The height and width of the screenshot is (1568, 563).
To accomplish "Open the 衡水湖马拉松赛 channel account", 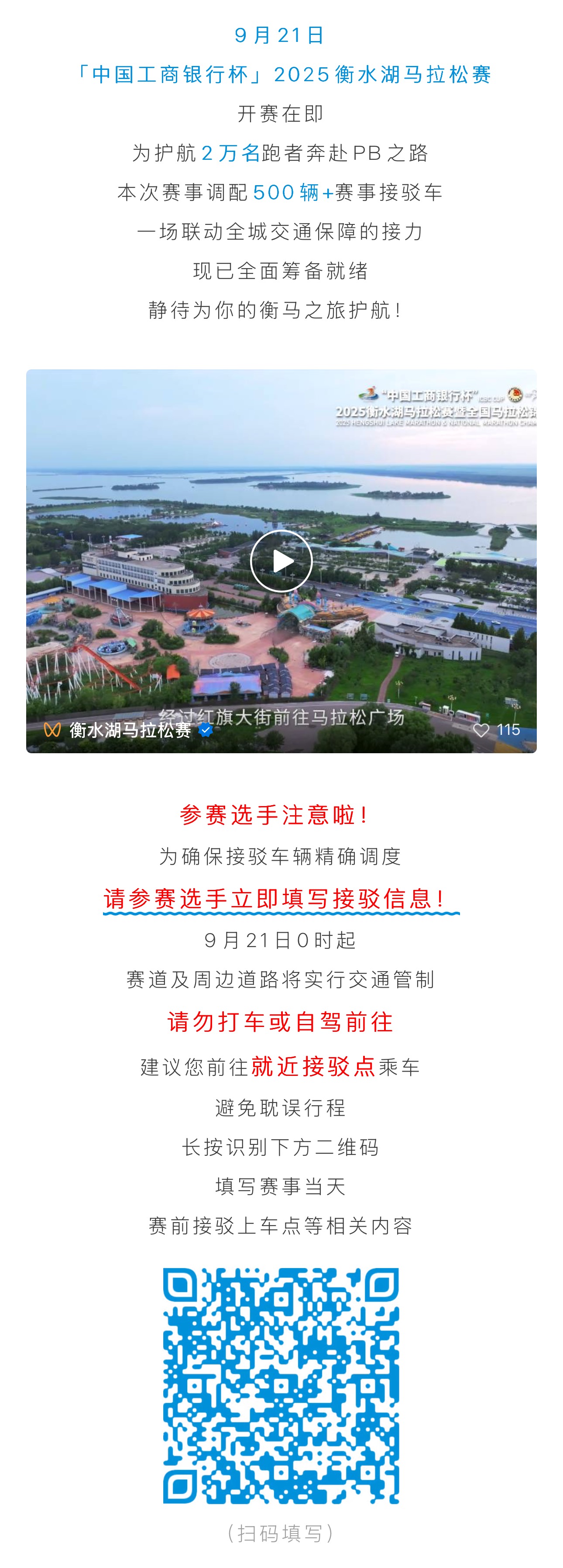I will tap(130, 729).
